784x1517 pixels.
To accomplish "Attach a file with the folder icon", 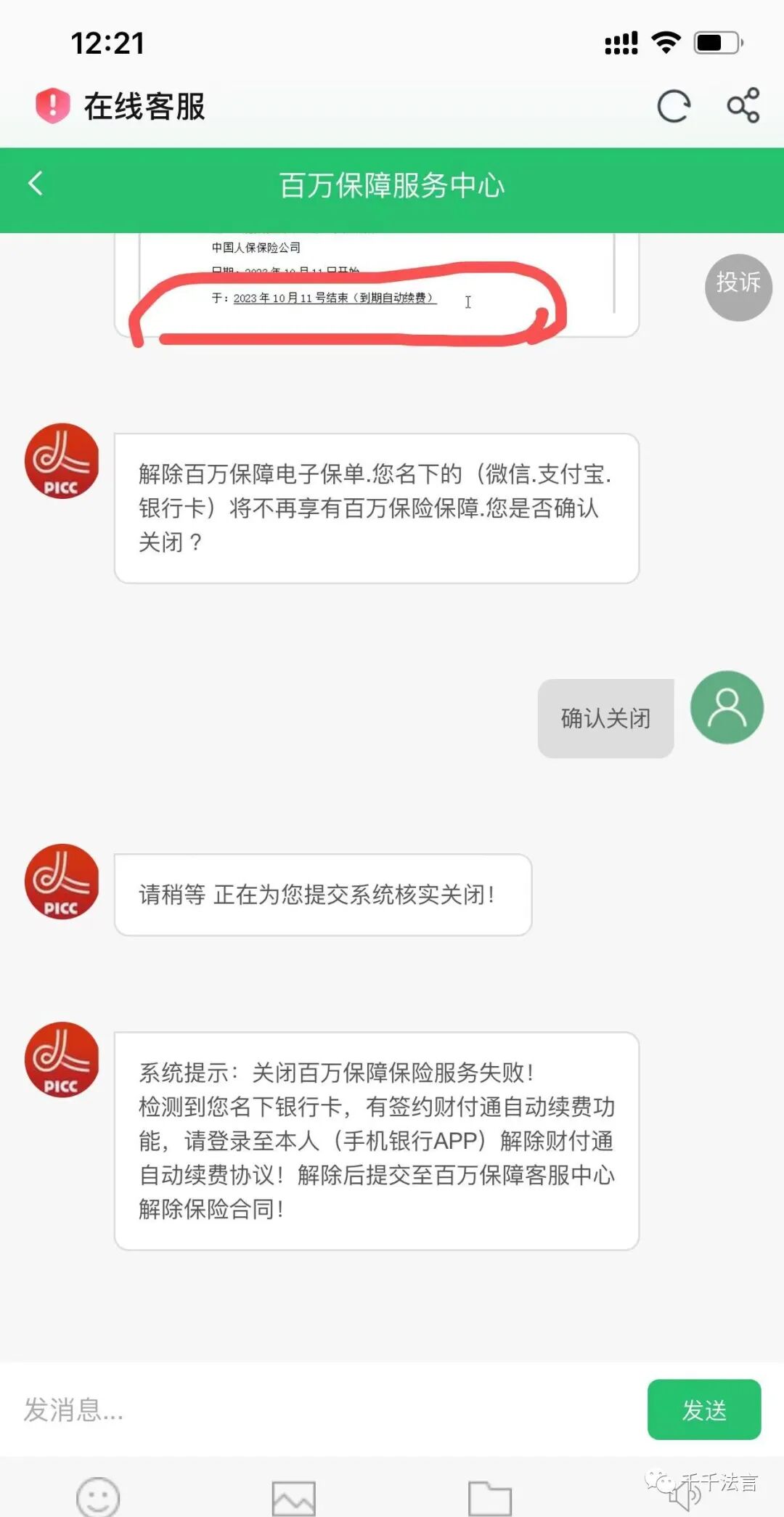I will pos(490,1498).
